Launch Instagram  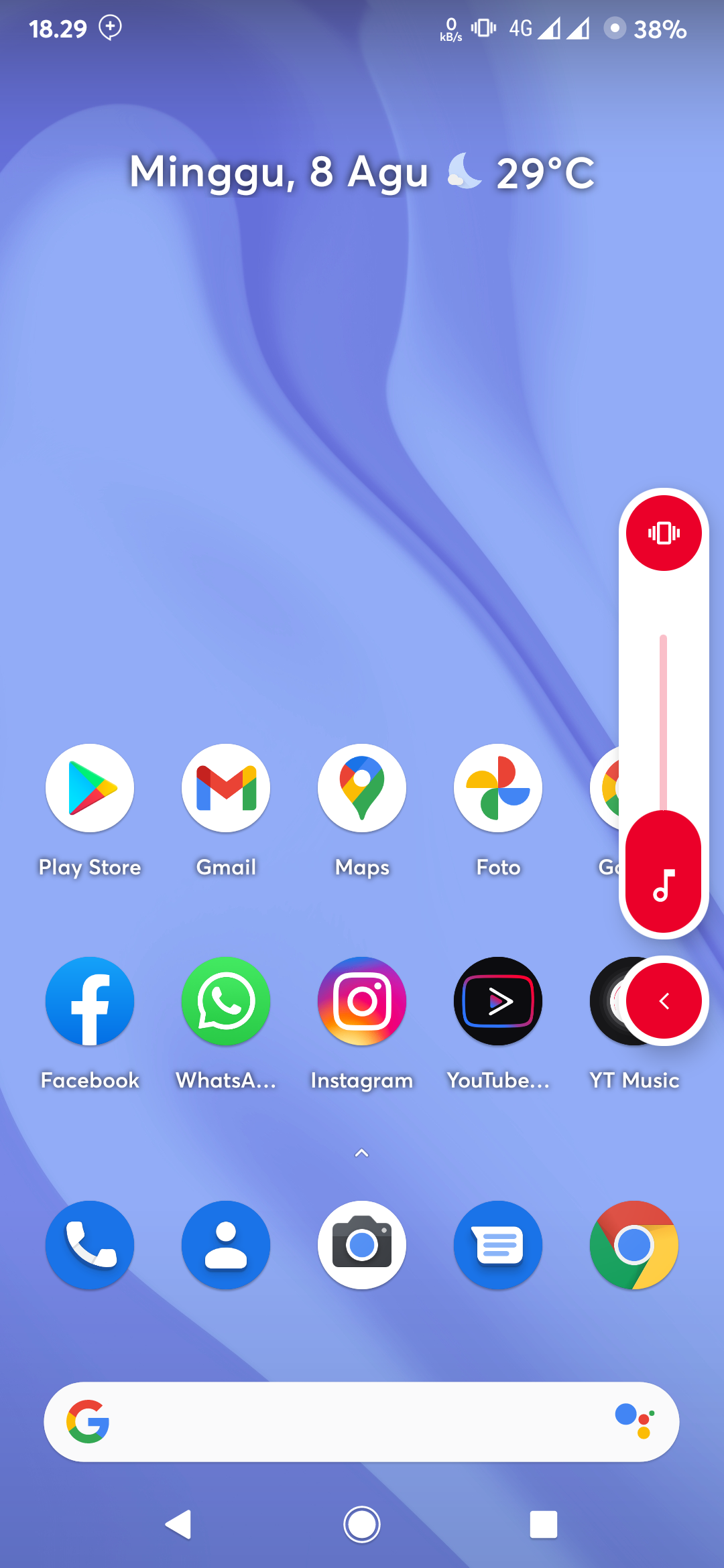[362, 1001]
